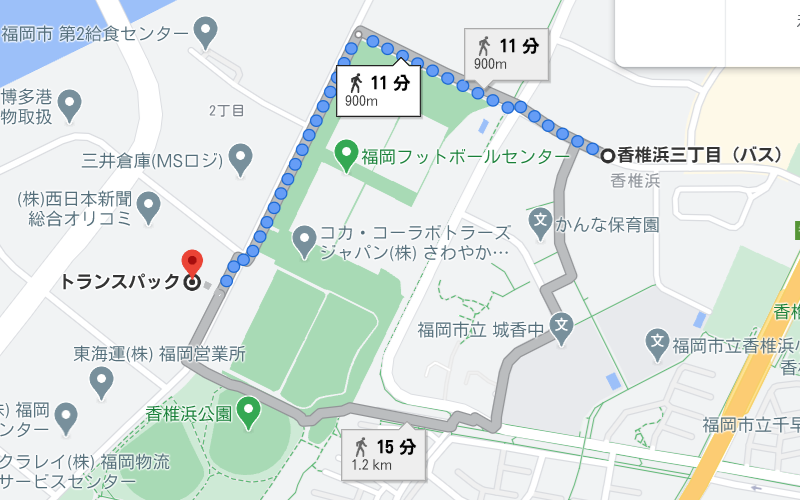Viewport: 800px width, 500px height.
Task: Tap the 香椎浜三丁目（バス） starting point marker
Action: pos(608,154)
